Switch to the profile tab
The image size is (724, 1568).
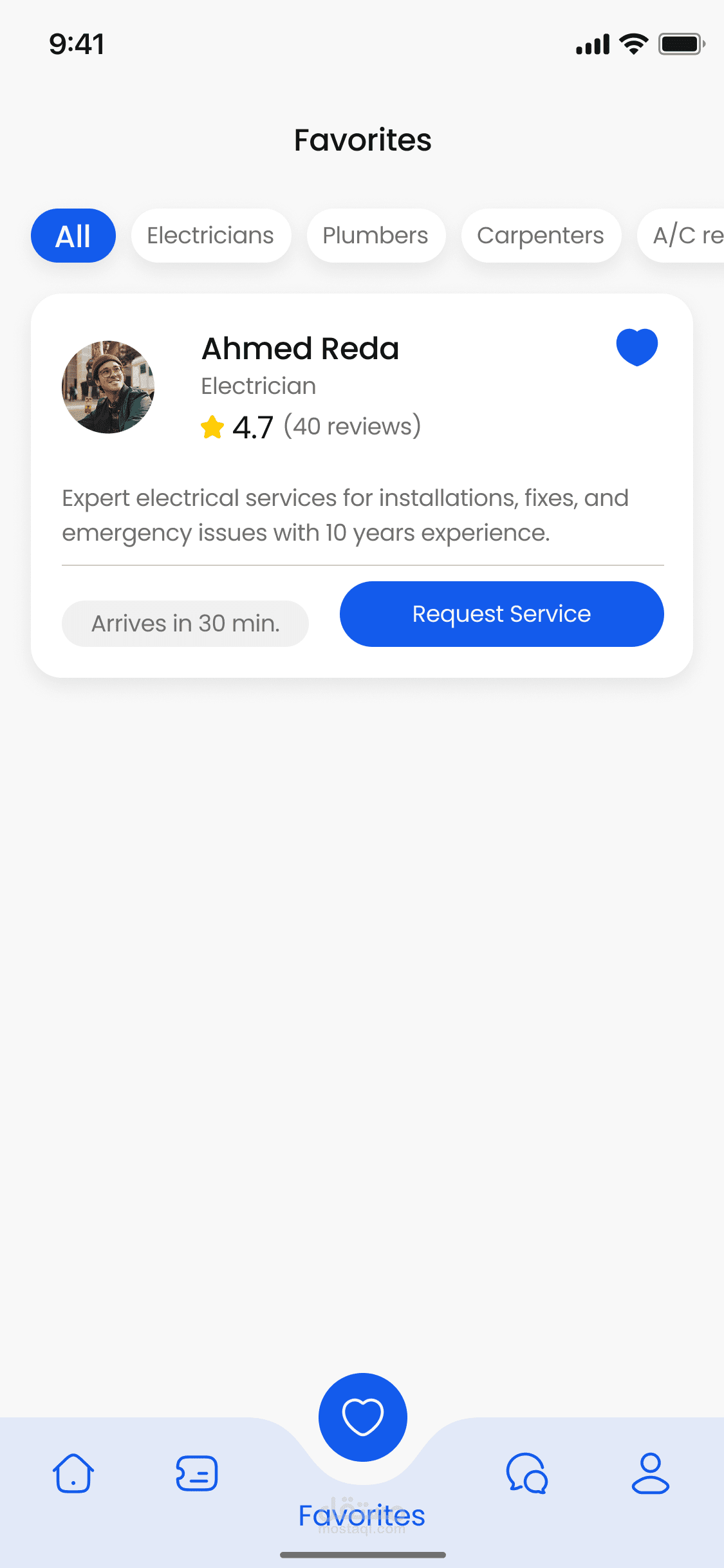(x=650, y=1473)
